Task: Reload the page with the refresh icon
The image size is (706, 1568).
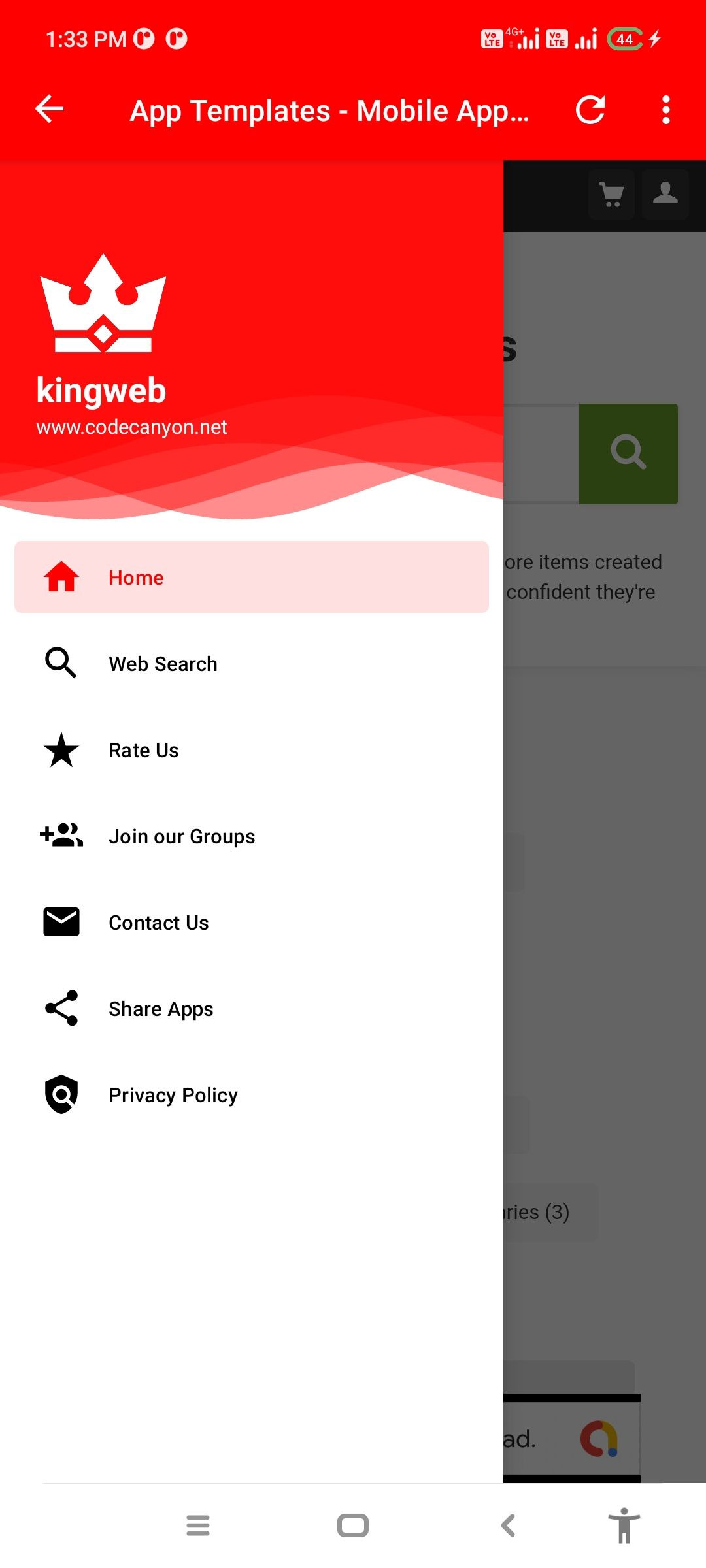Action: 590,110
